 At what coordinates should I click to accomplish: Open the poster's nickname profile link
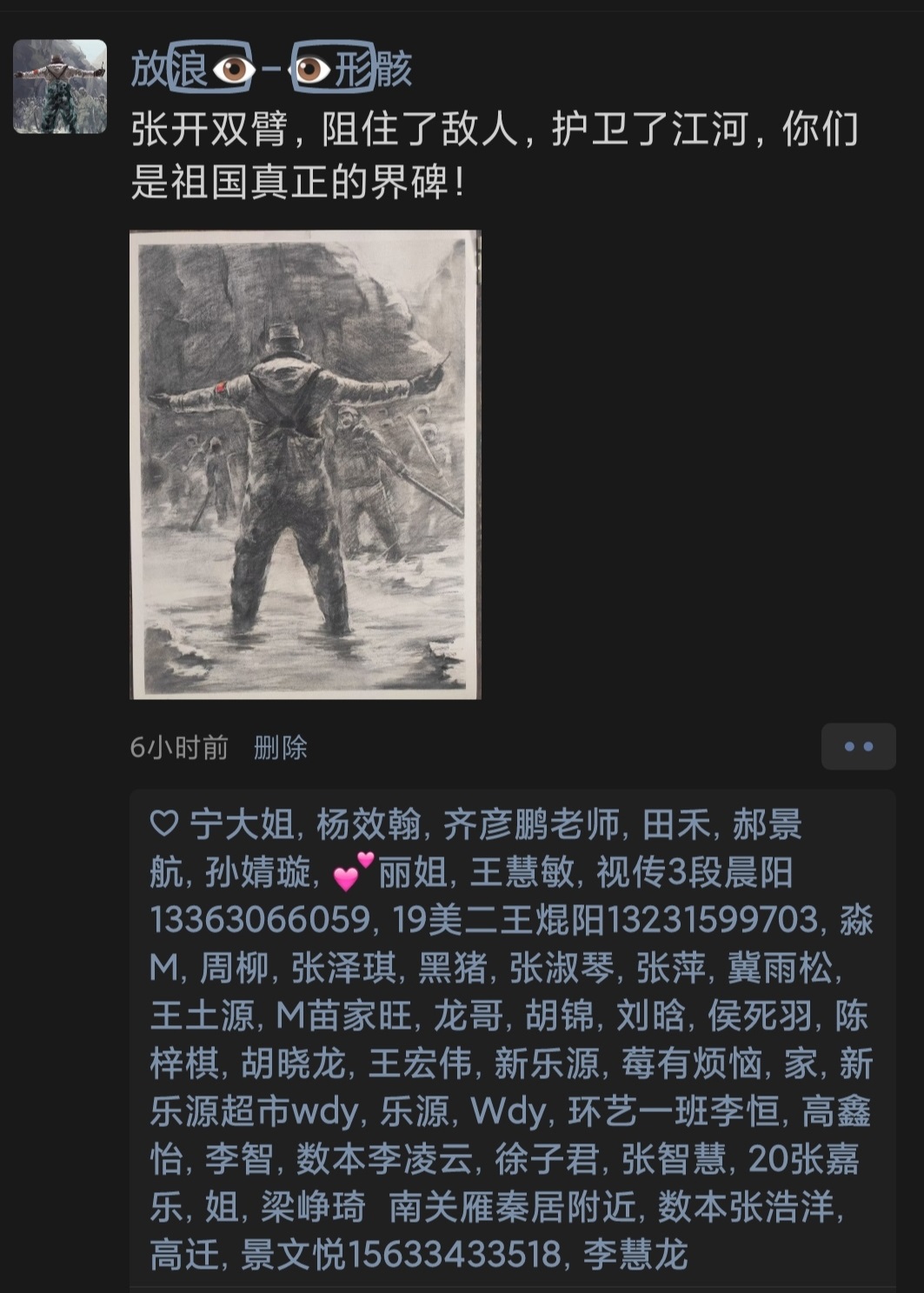(x=270, y=69)
